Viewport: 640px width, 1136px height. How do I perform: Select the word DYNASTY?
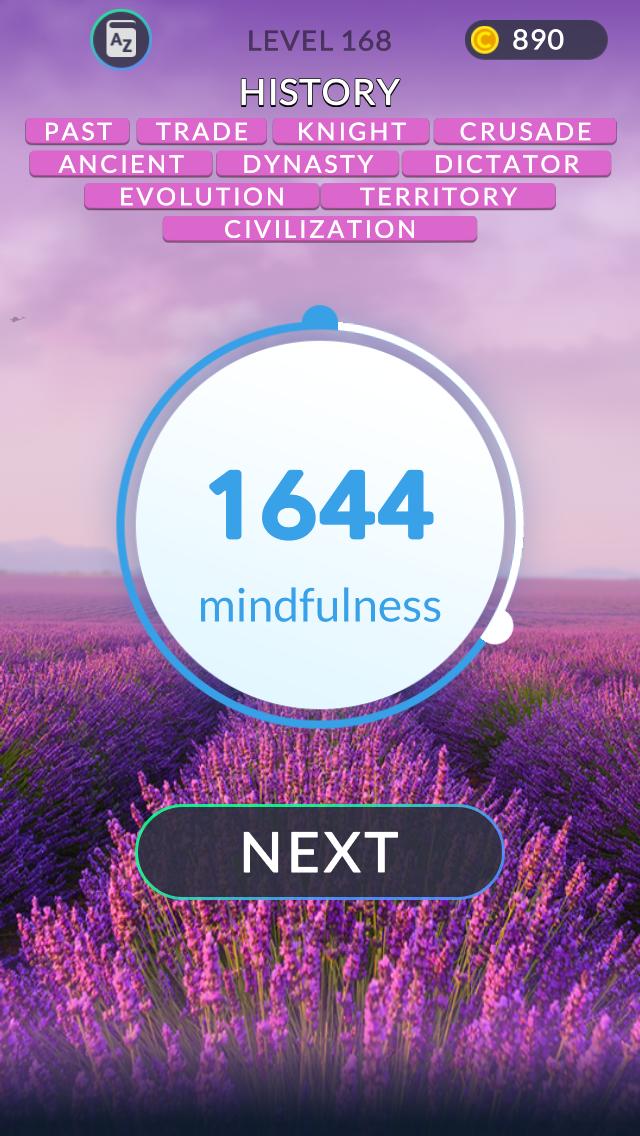click(x=308, y=164)
